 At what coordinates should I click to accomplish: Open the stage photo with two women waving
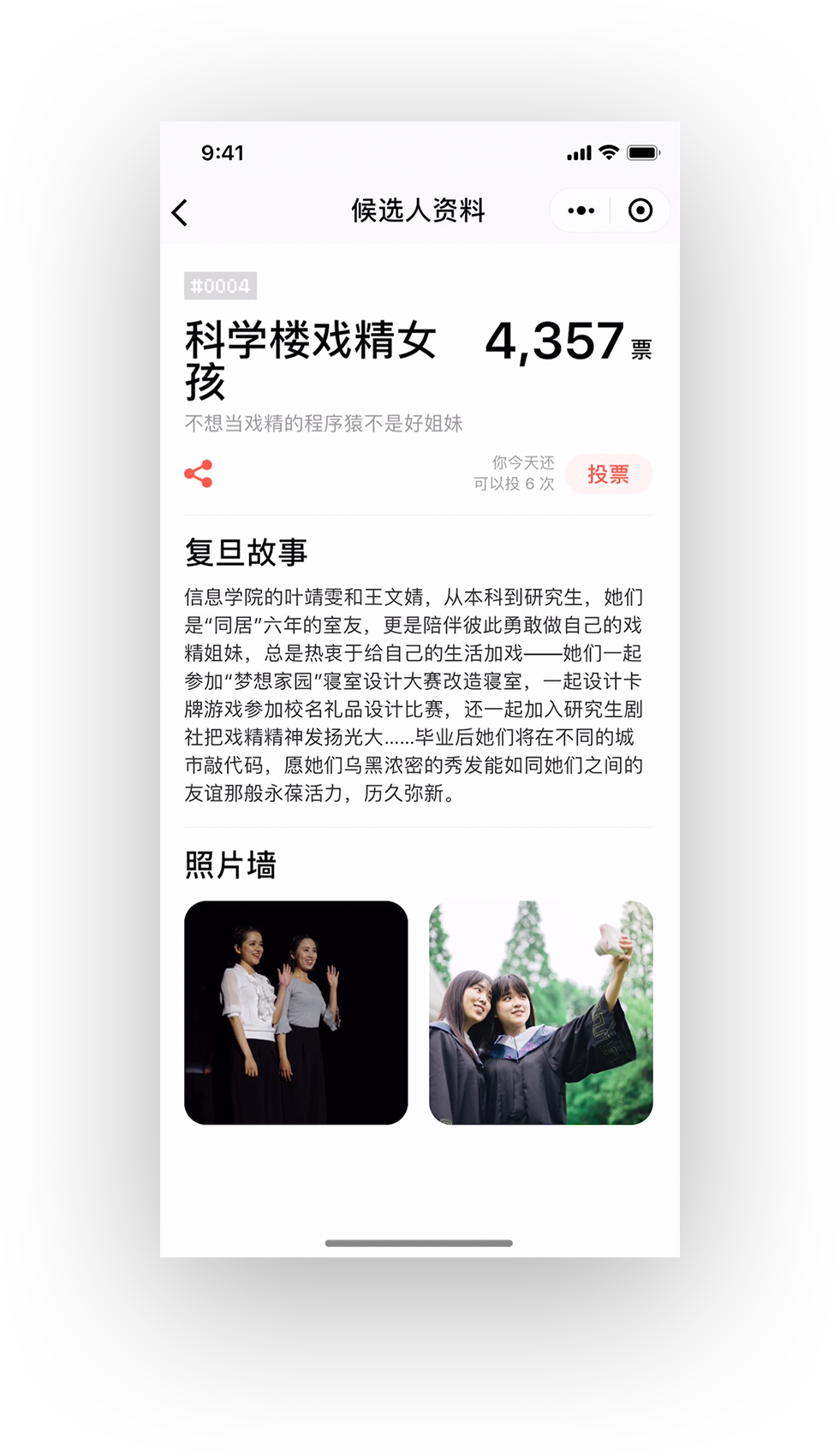(x=296, y=1013)
